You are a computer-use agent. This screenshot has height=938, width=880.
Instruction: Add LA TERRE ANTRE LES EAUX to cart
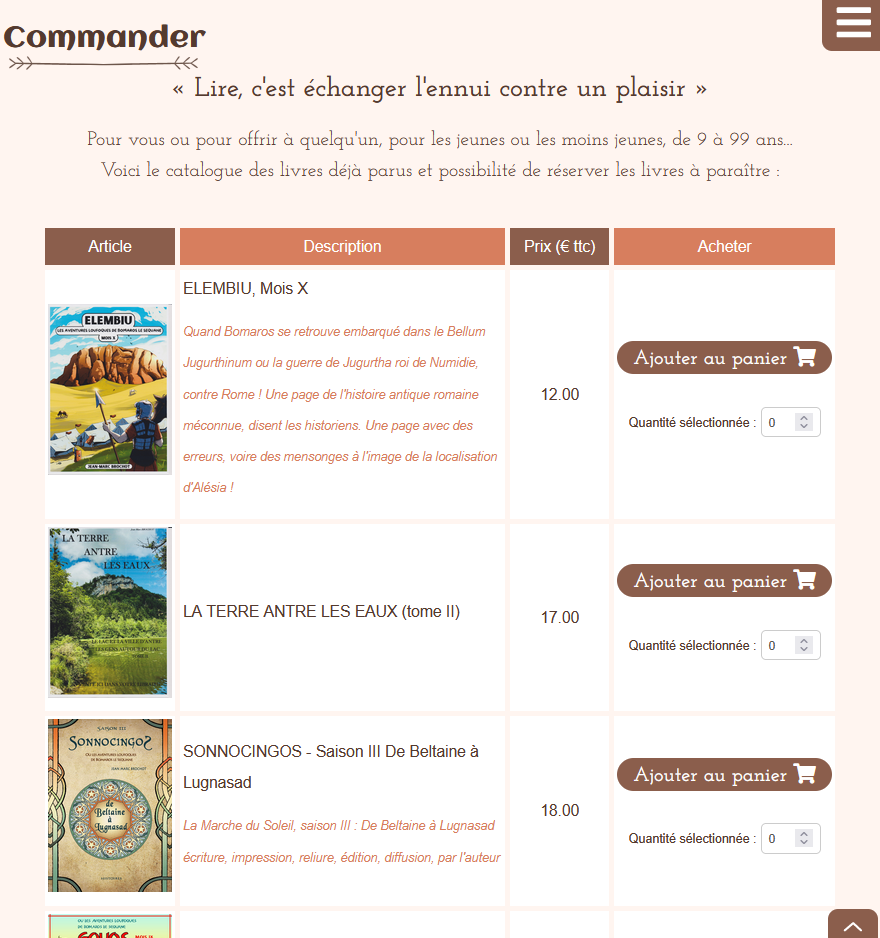point(724,581)
